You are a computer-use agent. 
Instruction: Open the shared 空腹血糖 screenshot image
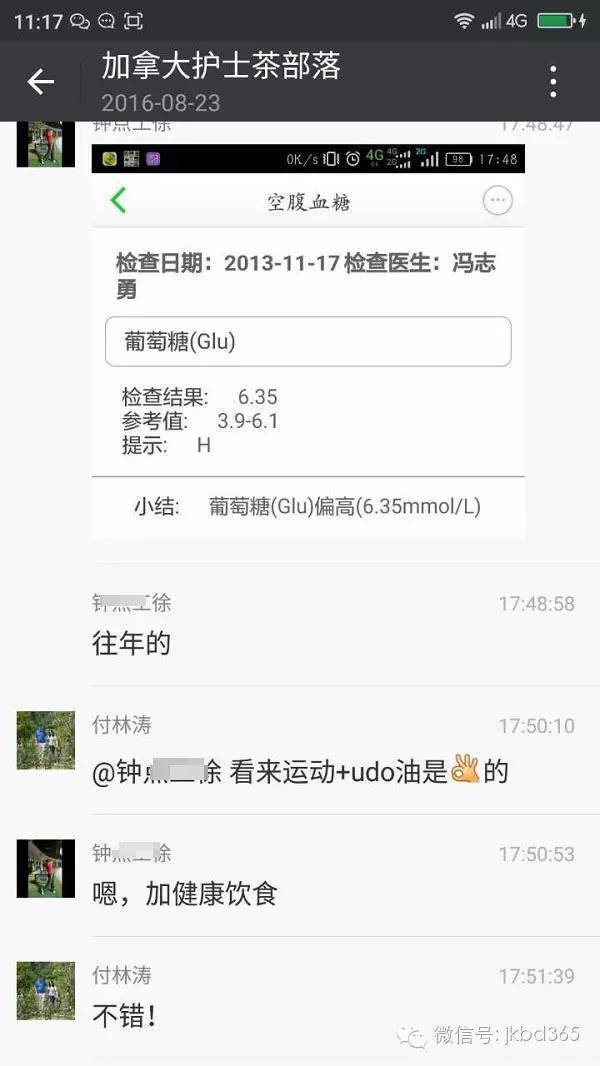click(308, 340)
